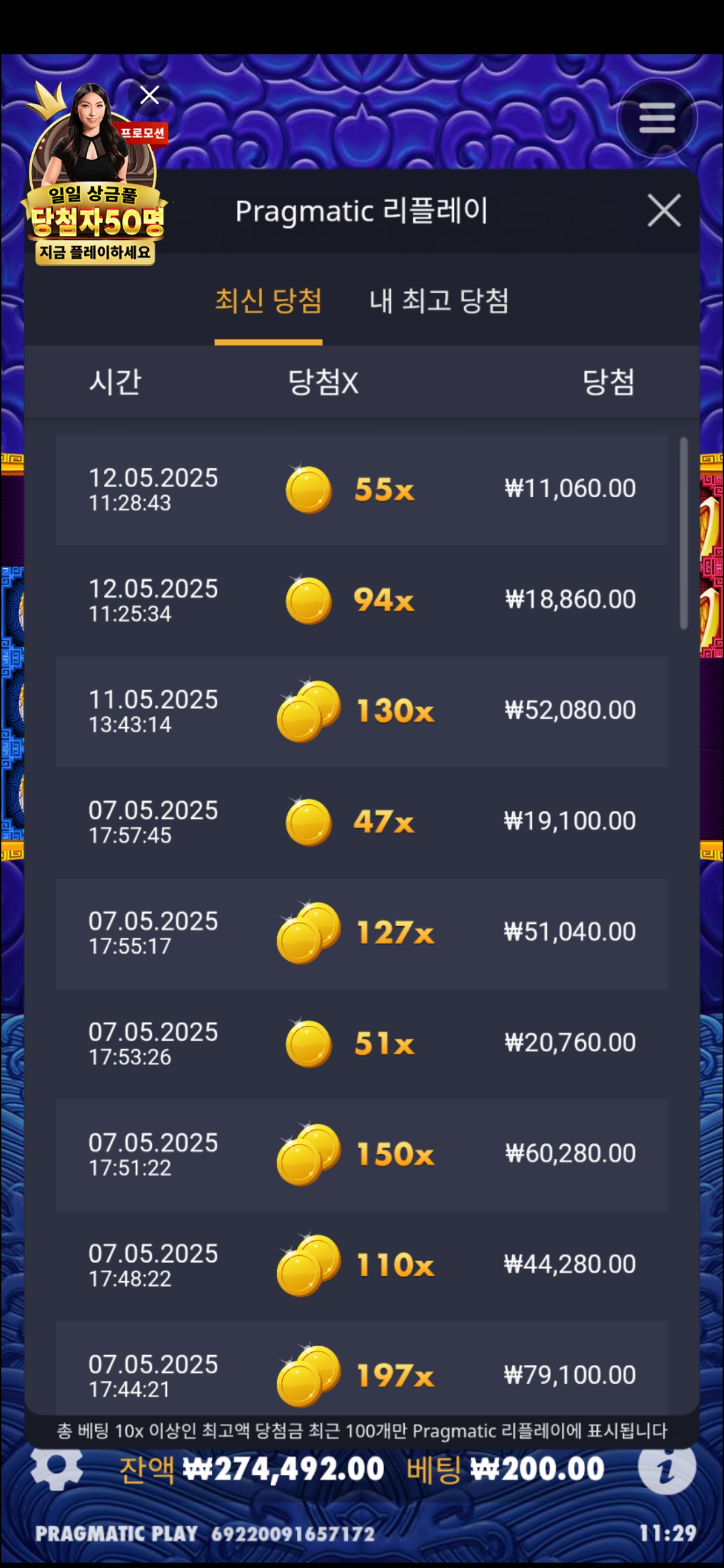
Task: Switch to the 내 최고 당첨 tab
Action: 439,301
